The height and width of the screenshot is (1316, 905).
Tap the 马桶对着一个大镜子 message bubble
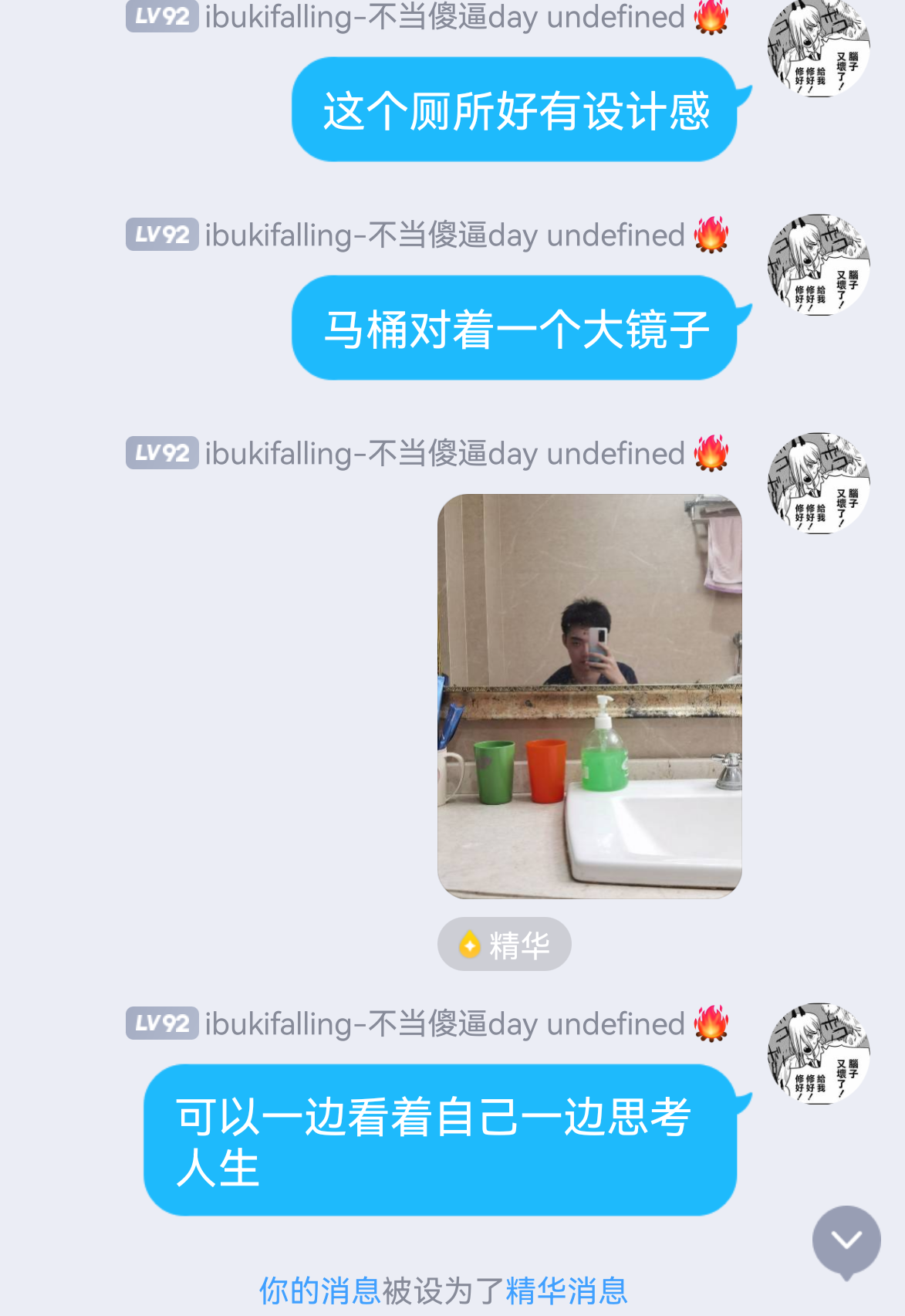click(514, 329)
